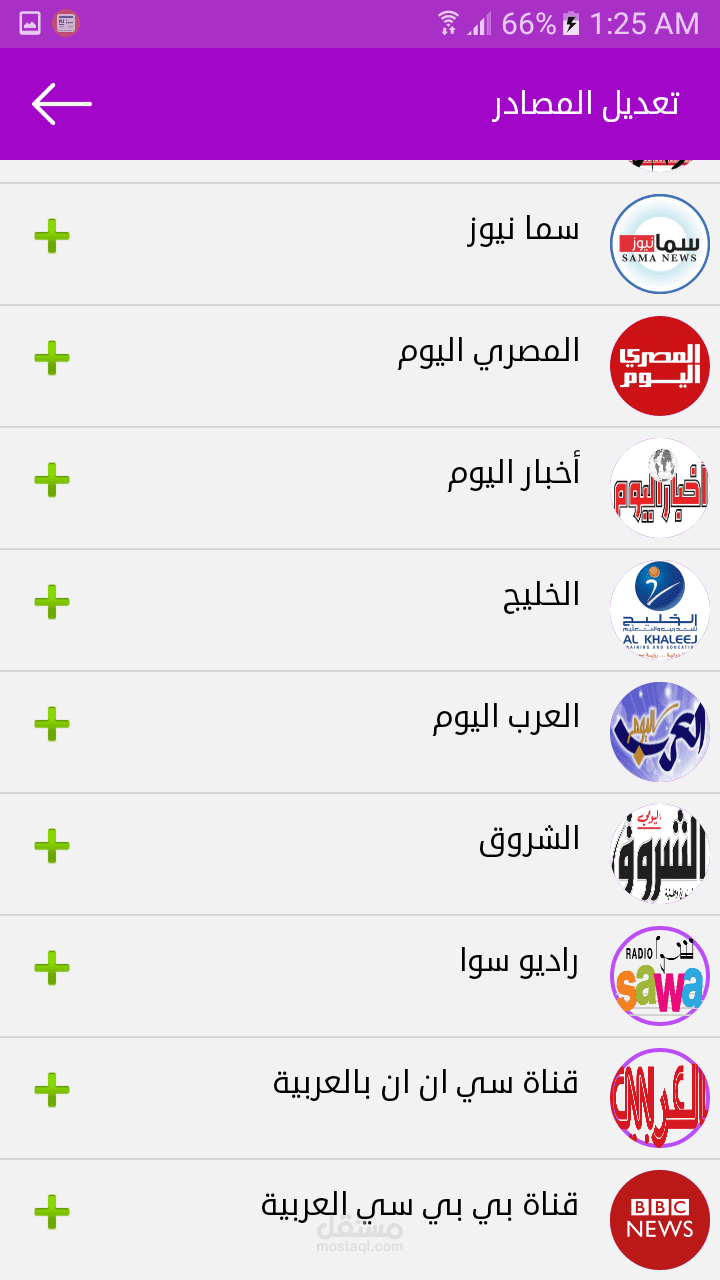Add the الخليج source
Image resolution: width=720 pixels, height=1280 pixels.
tap(52, 602)
